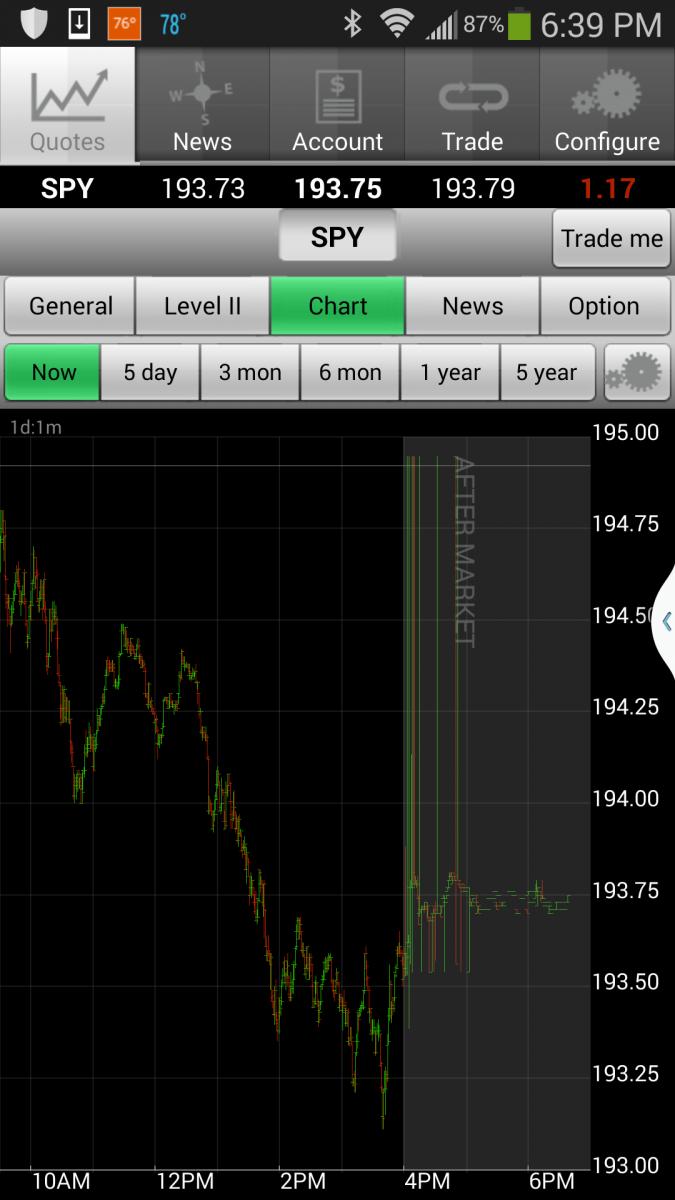Switch to the Option section

(x=604, y=306)
